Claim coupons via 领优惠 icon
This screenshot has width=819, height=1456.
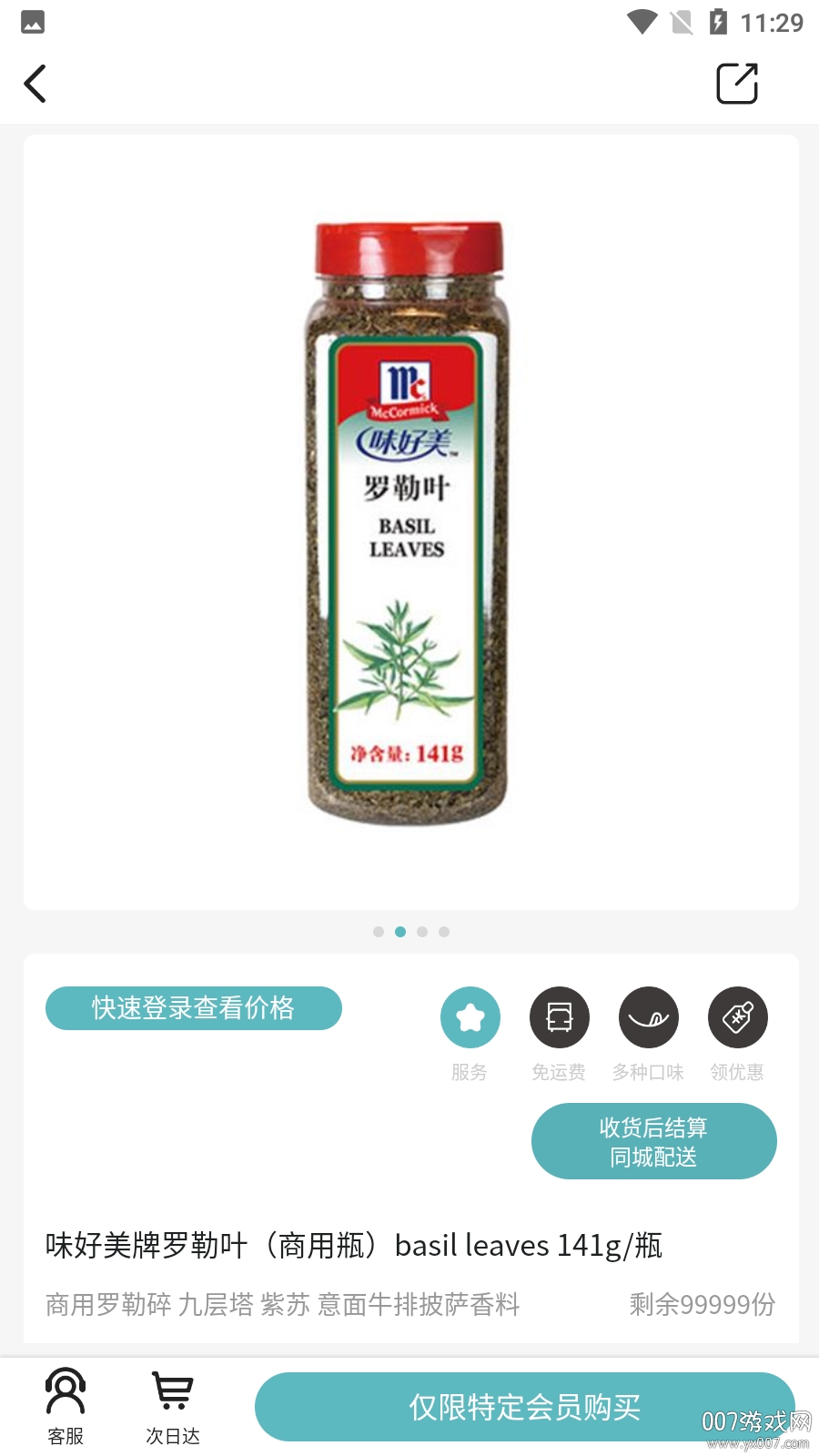737,1017
